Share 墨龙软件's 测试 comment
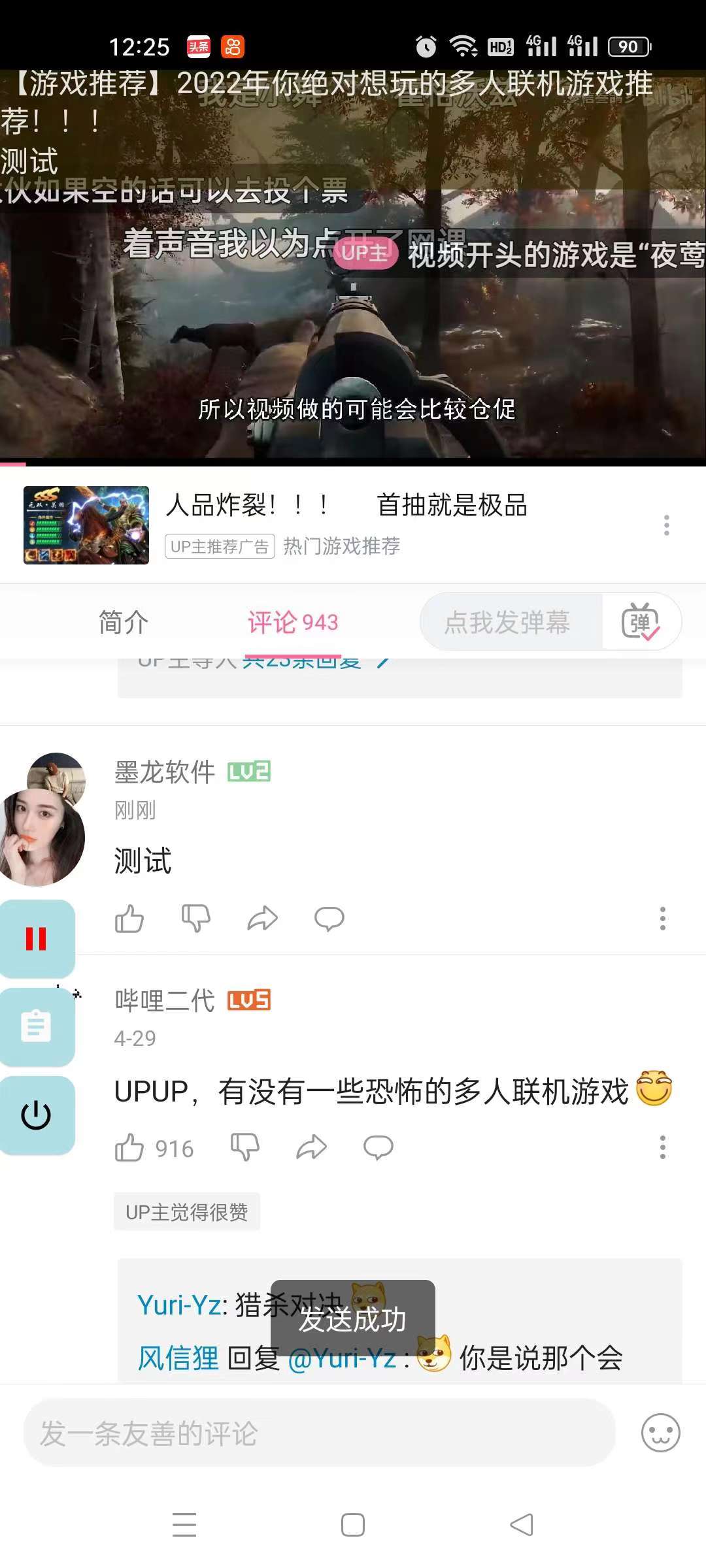 coord(263,919)
